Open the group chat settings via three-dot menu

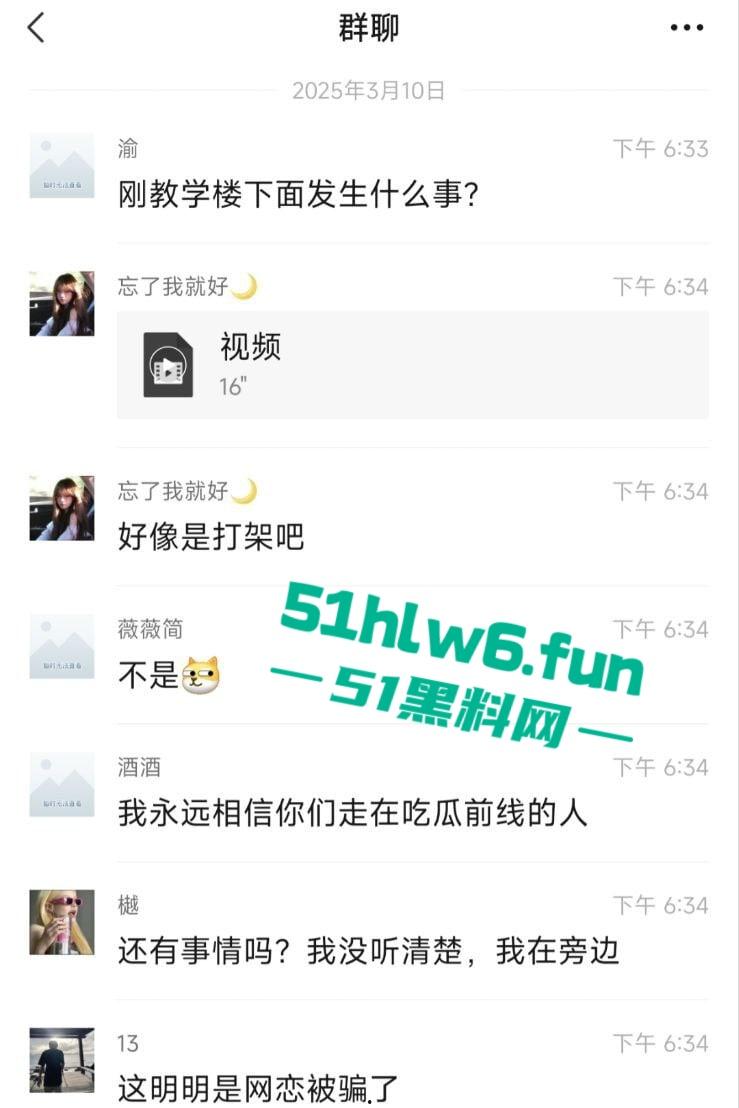point(685,28)
